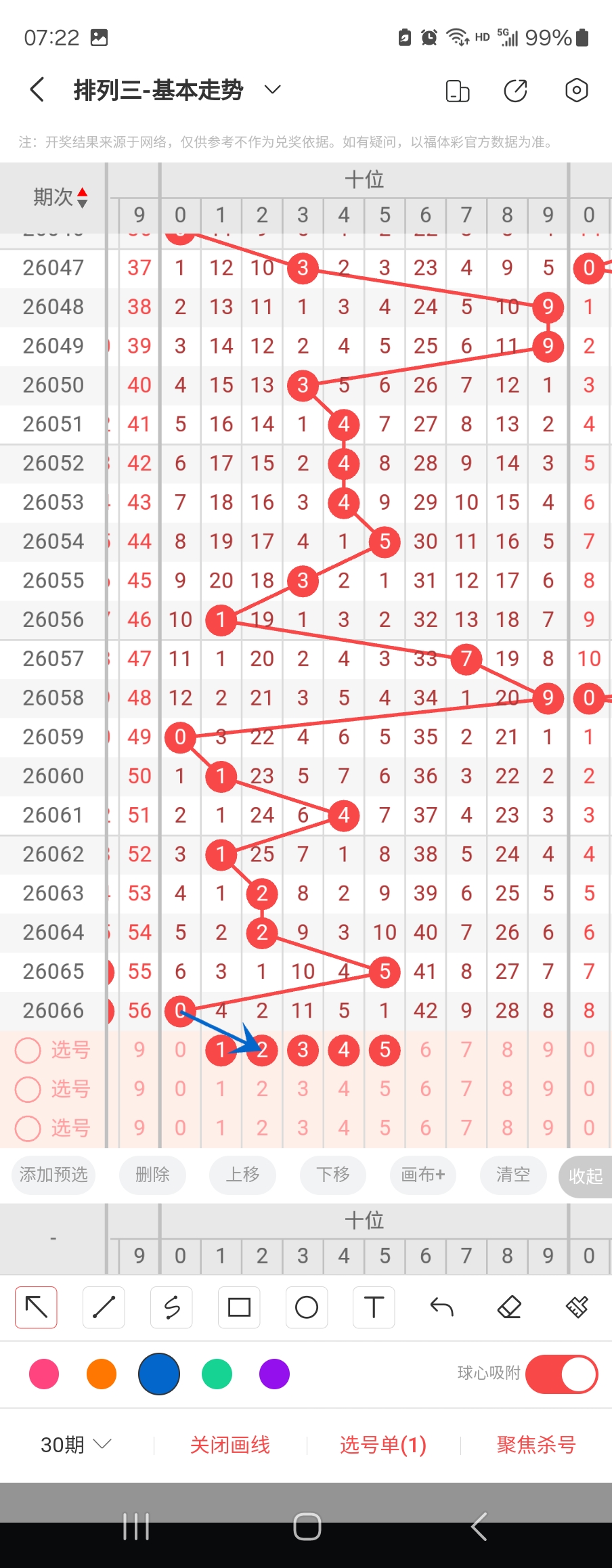The width and height of the screenshot is (612, 1568).
Task: Toggle the 期次 sort order
Action: 61,197
